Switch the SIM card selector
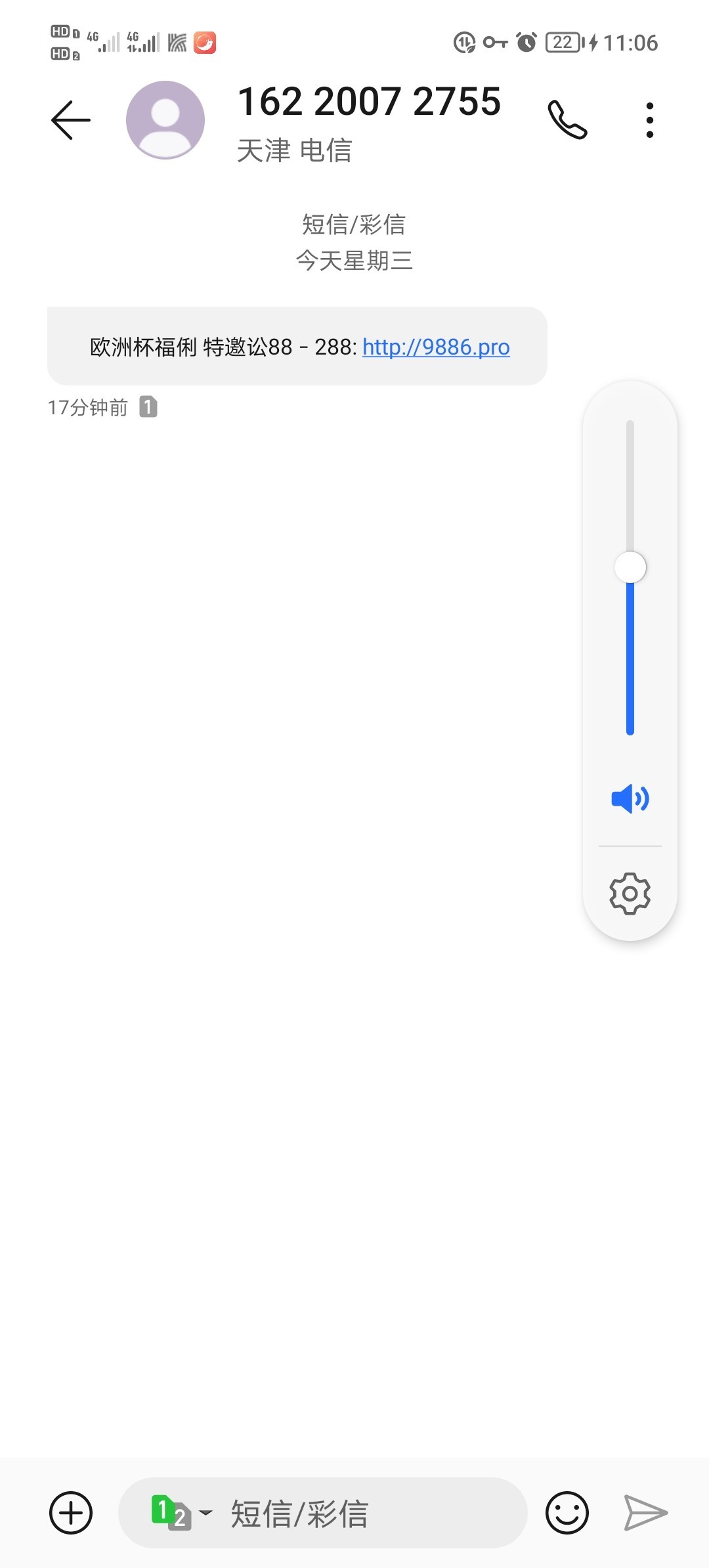 coord(181,1513)
